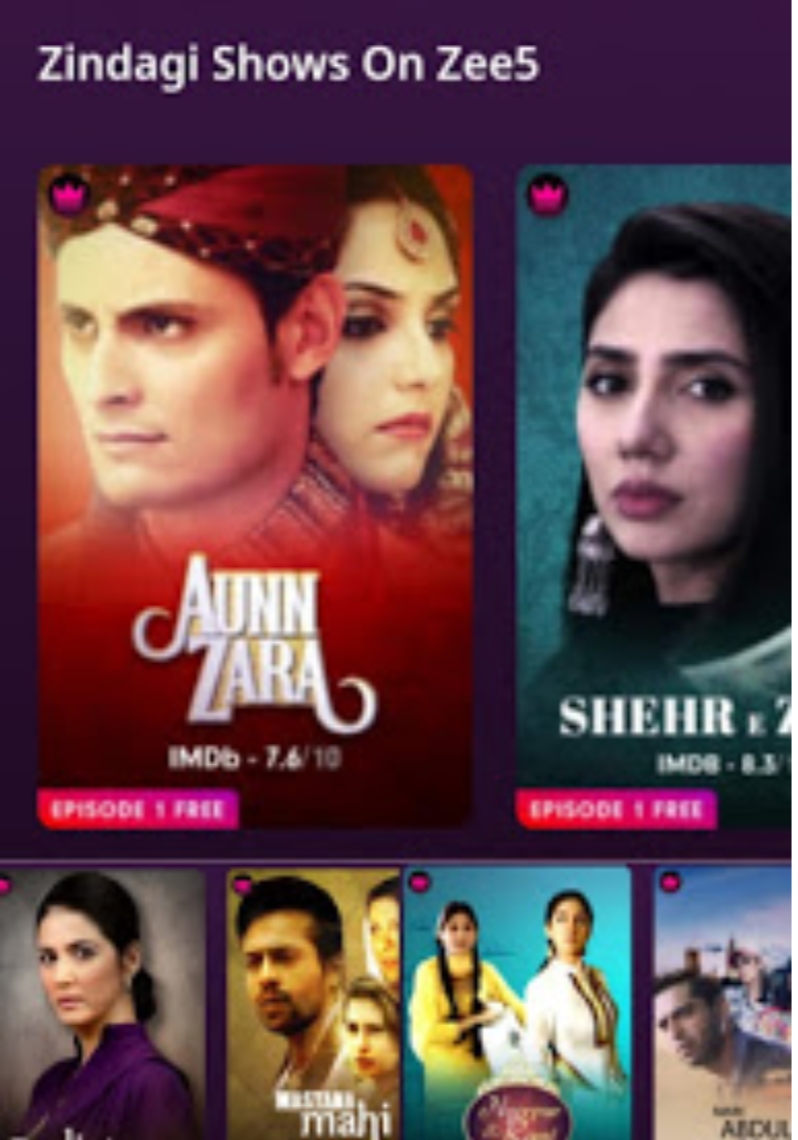Open the Mastana Mahi show tile
Viewport: 798px width, 1140px height.
(312, 1003)
